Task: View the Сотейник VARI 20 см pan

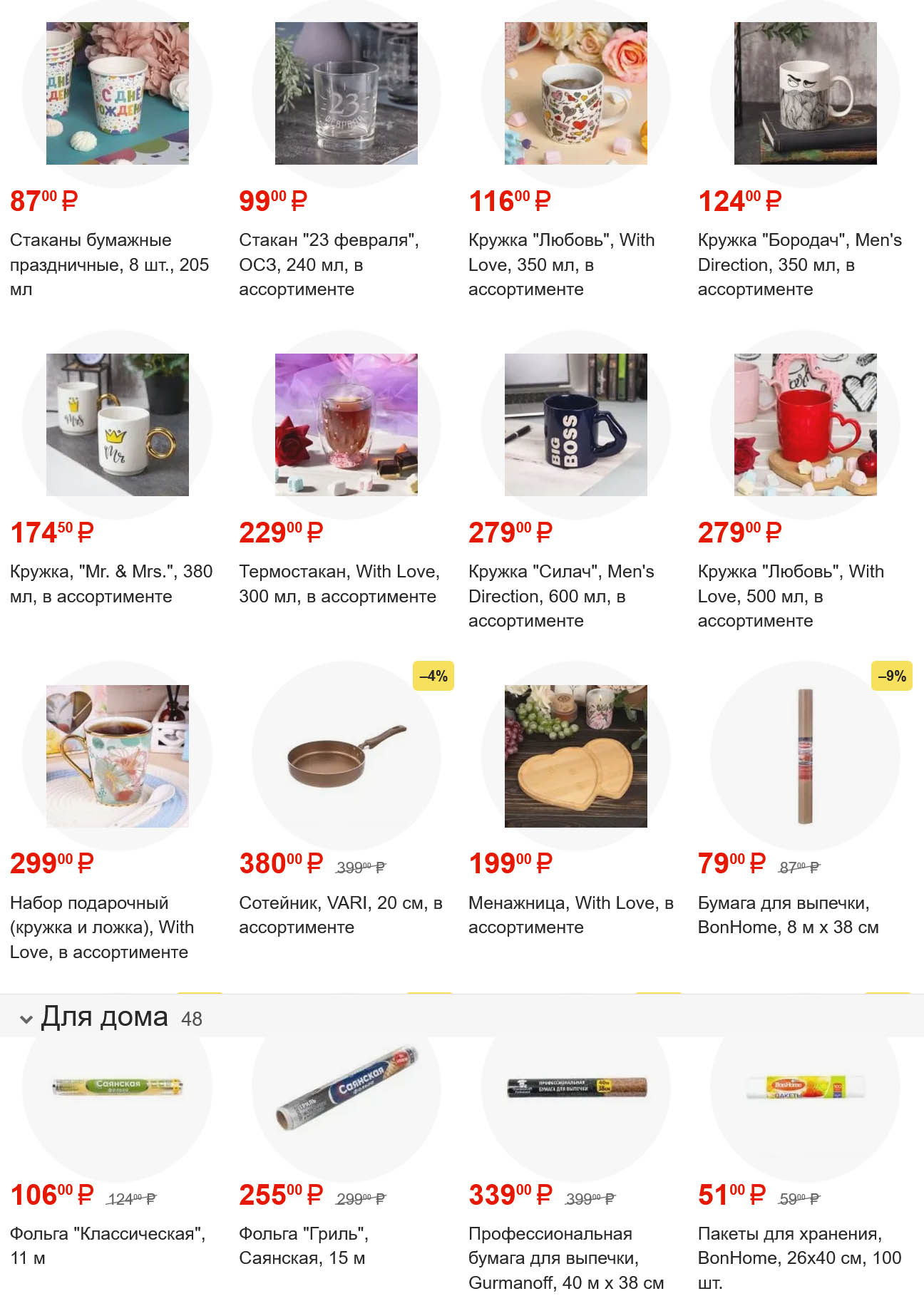Action: (346, 756)
